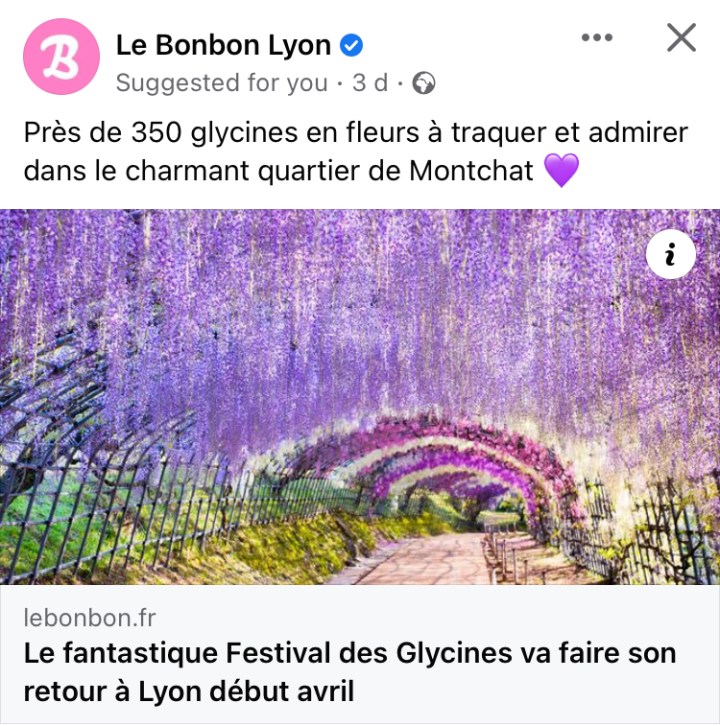The image size is (720, 726).
Task: Open the post's three-dot options menu
Action: pyautogui.click(x=596, y=38)
